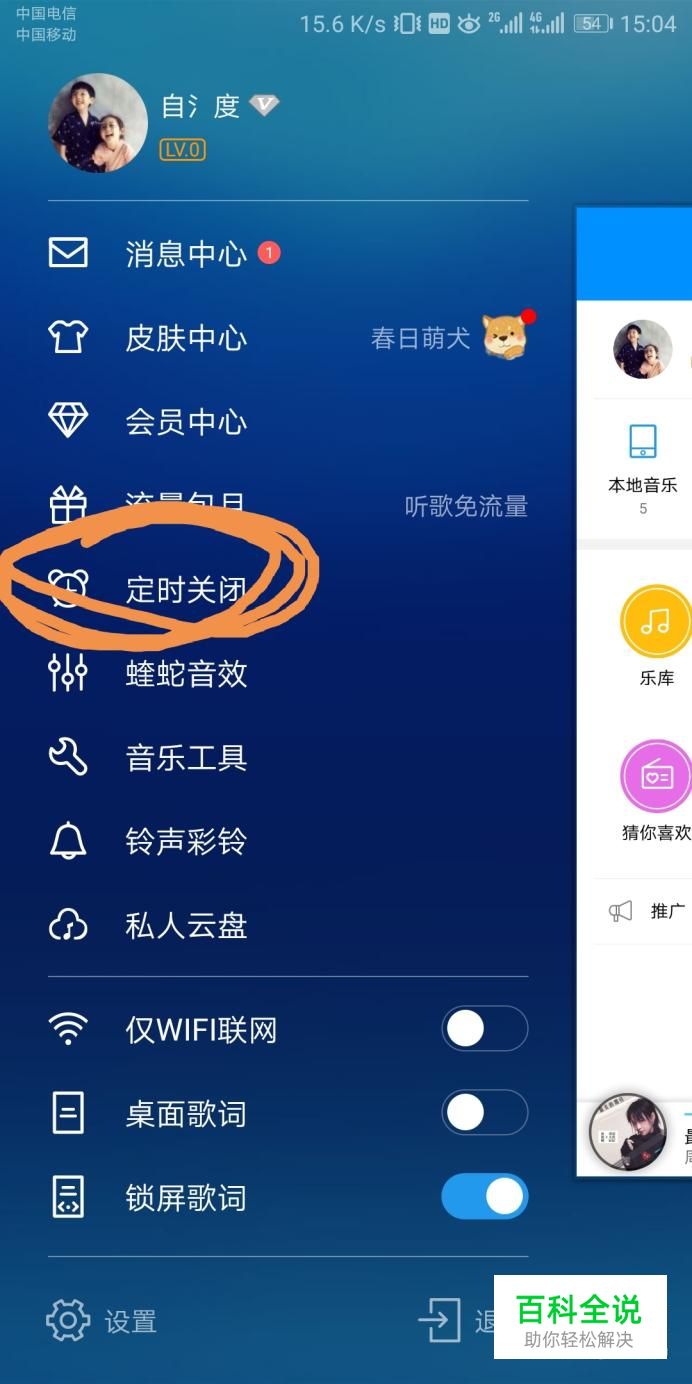692x1384 pixels.
Task: Open 设置 settings
Action: click(102, 1321)
